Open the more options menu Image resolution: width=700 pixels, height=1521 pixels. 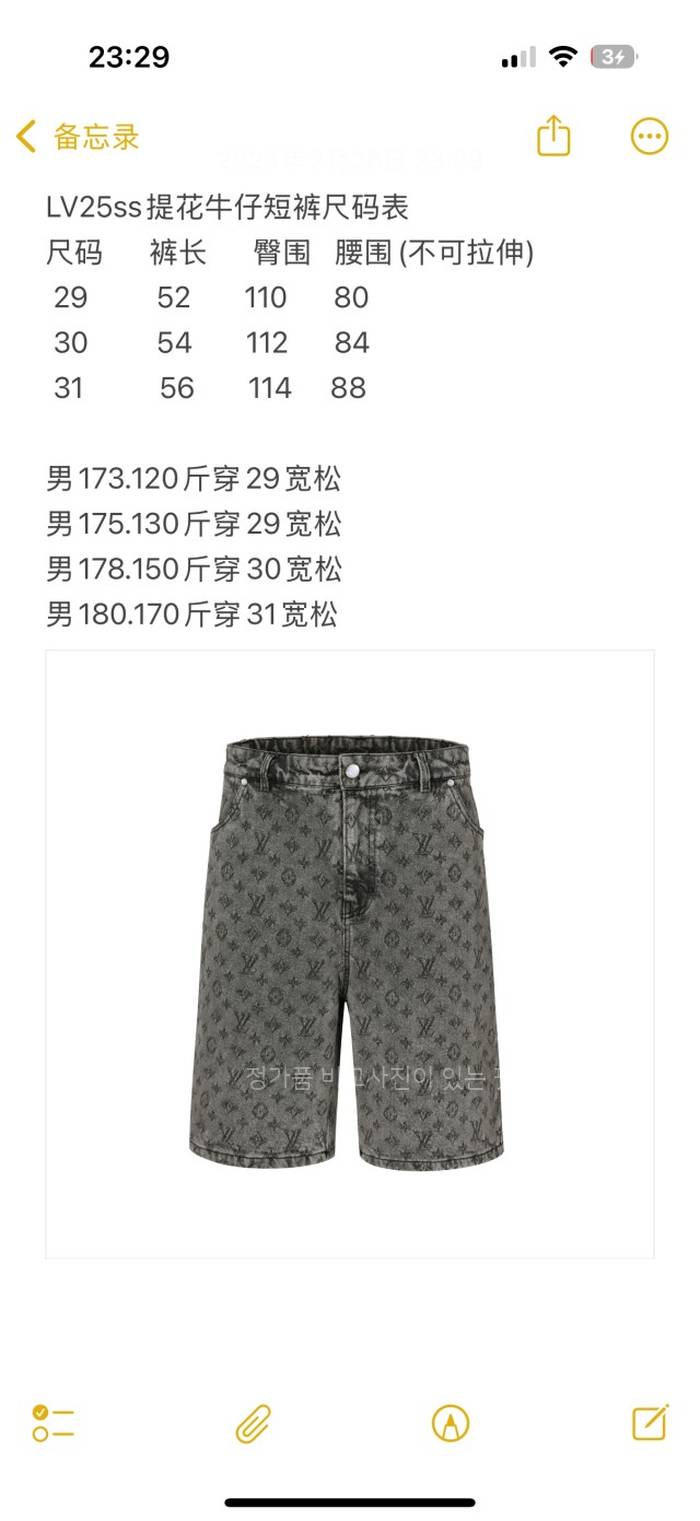649,136
